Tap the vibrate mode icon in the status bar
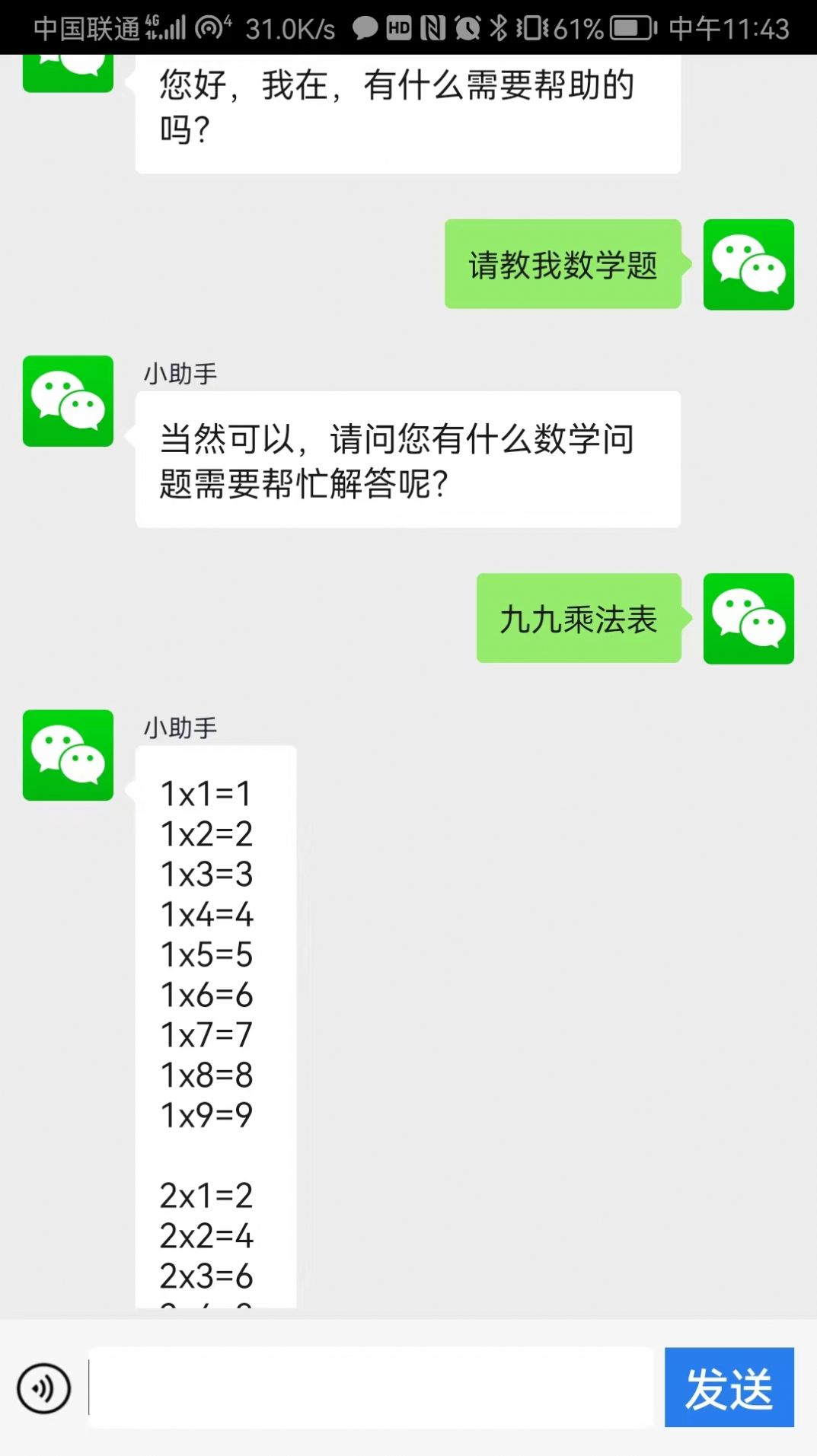Image resolution: width=817 pixels, height=1456 pixels. pos(533,27)
